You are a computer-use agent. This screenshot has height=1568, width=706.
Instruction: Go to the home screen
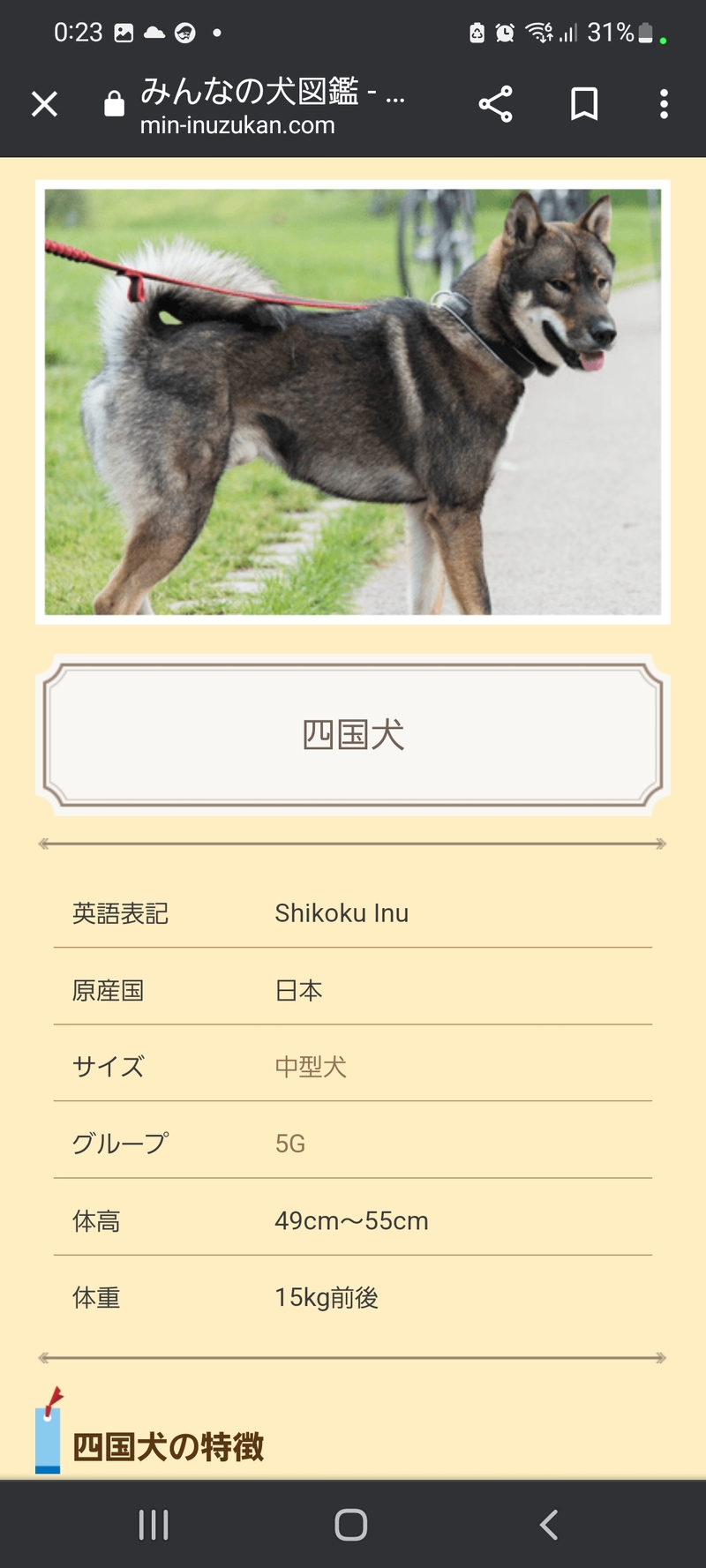pos(351,1524)
